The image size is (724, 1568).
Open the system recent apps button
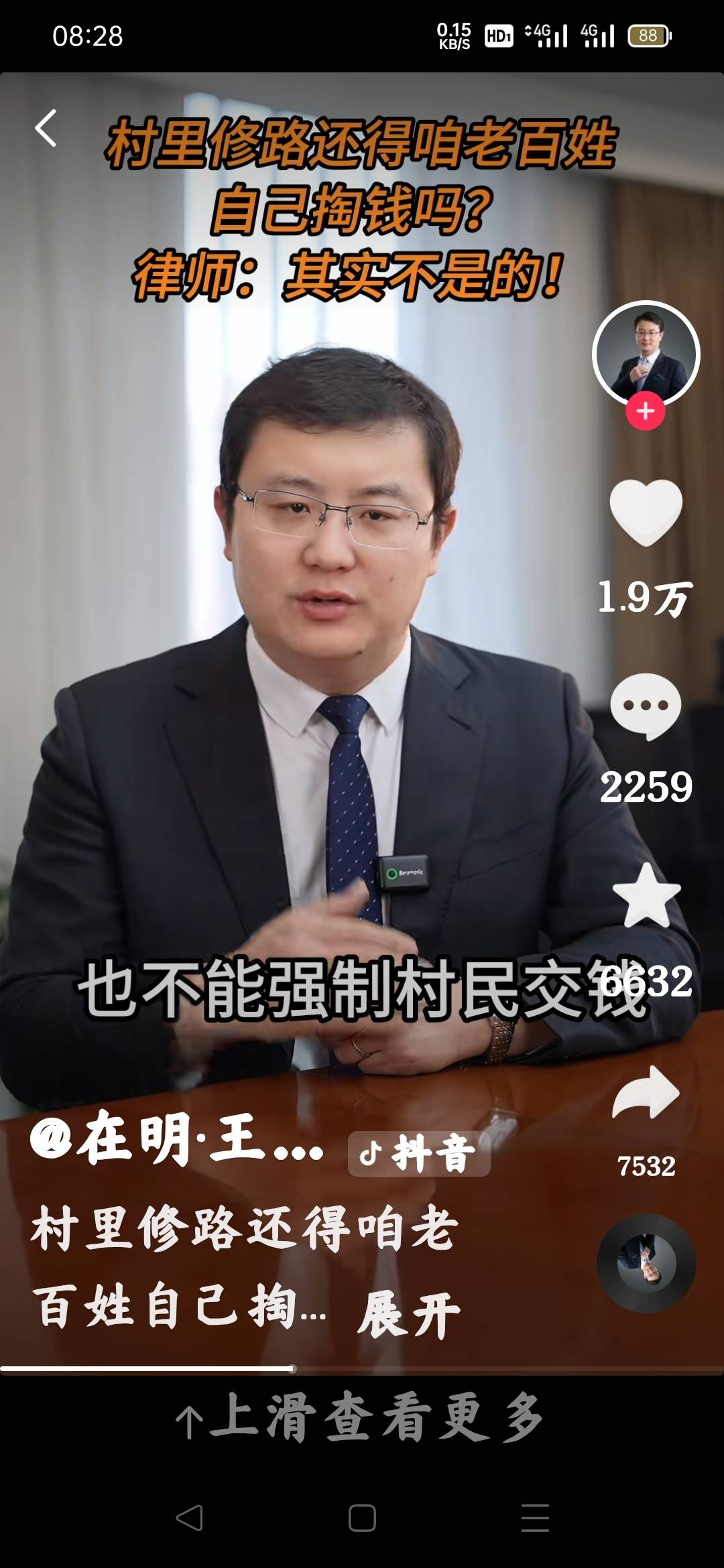click(535, 1517)
